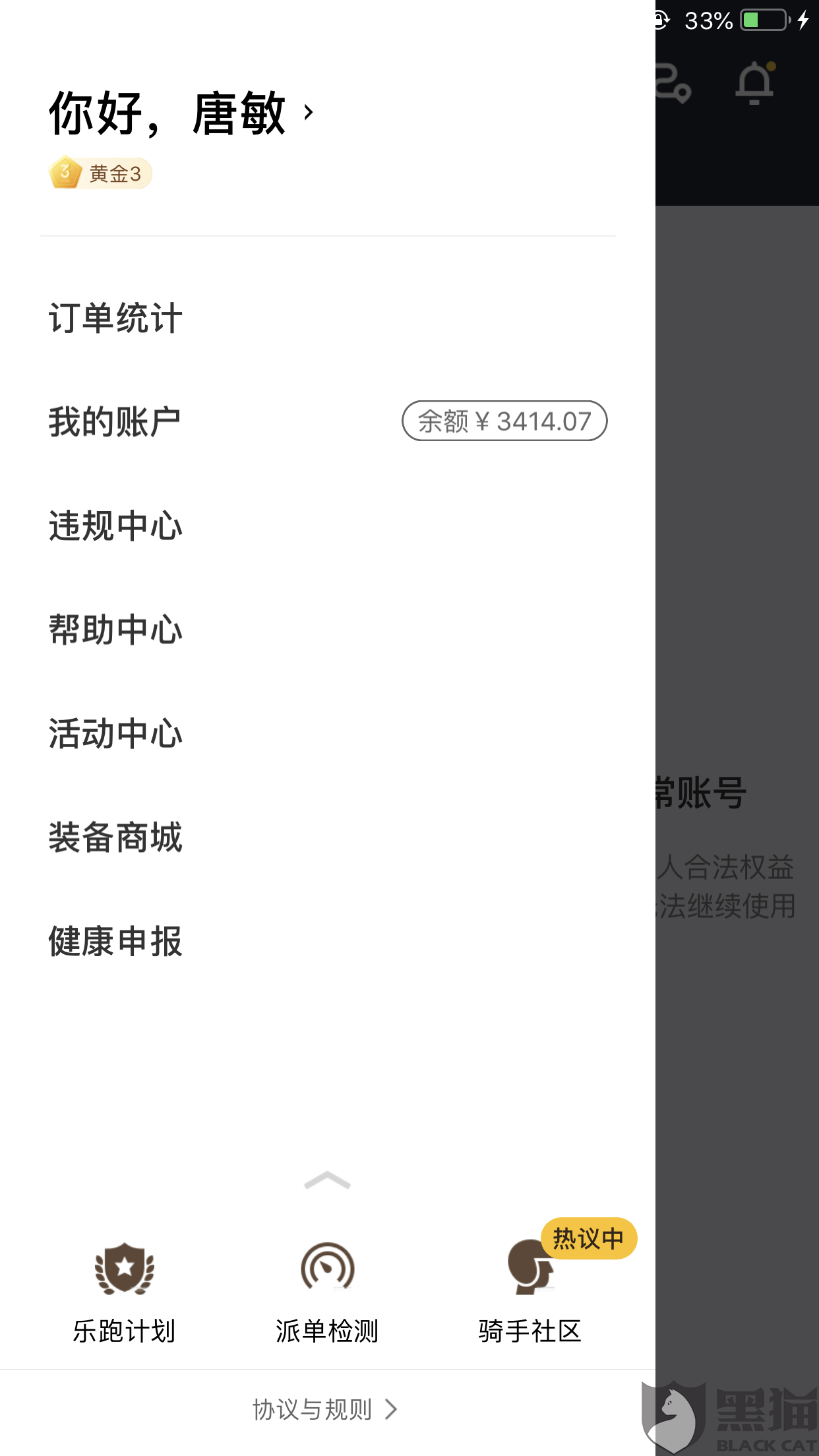
Task: Tap the 黄金3 level badge
Action: (100, 173)
